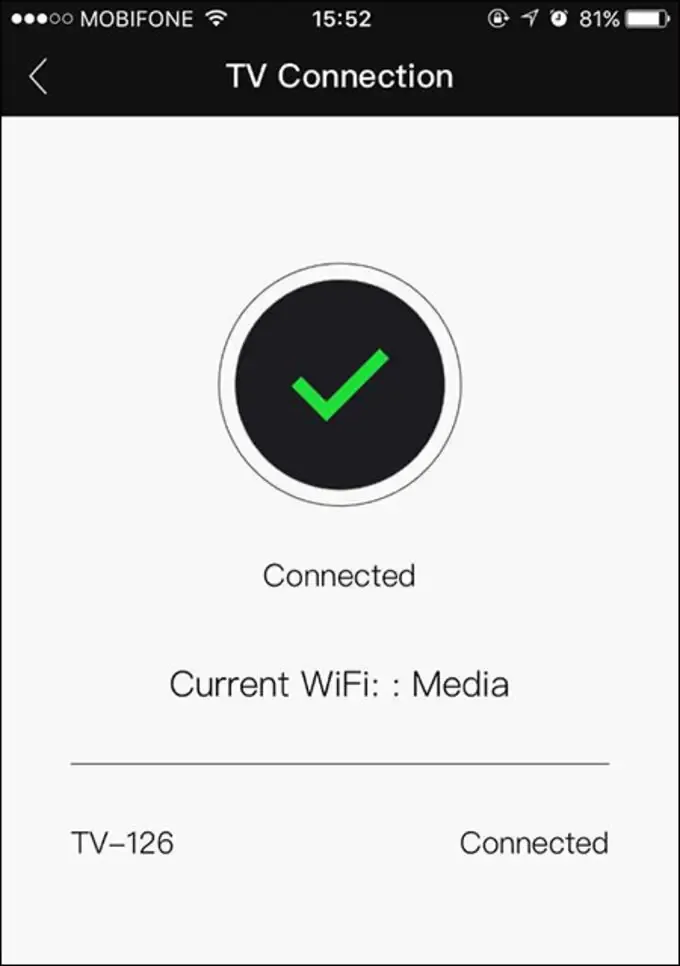Select the TV-126 device row
Image resolution: width=680 pixels, height=966 pixels.
(x=338, y=843)
